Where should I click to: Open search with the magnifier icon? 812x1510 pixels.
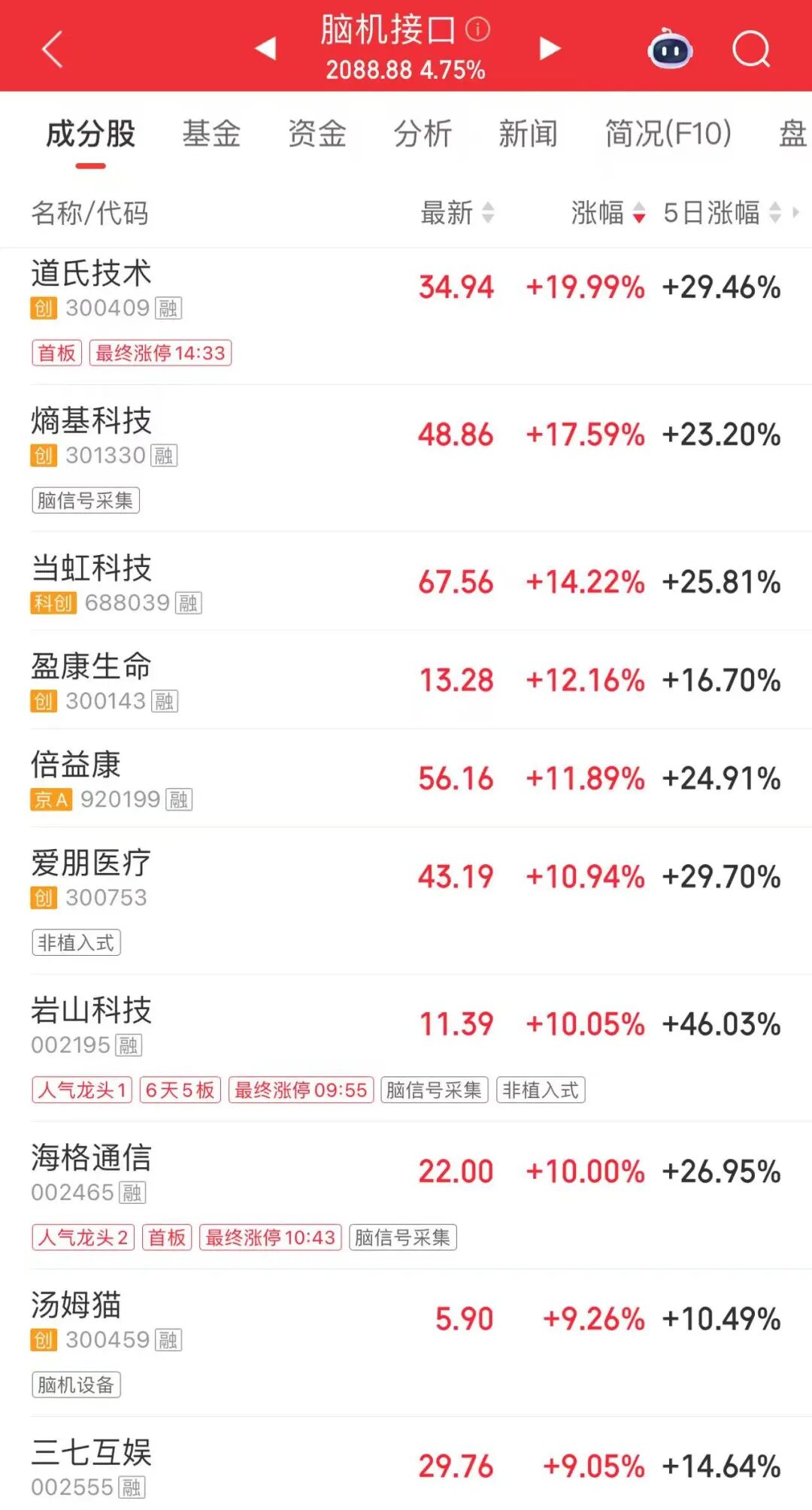tap(751, 50)
